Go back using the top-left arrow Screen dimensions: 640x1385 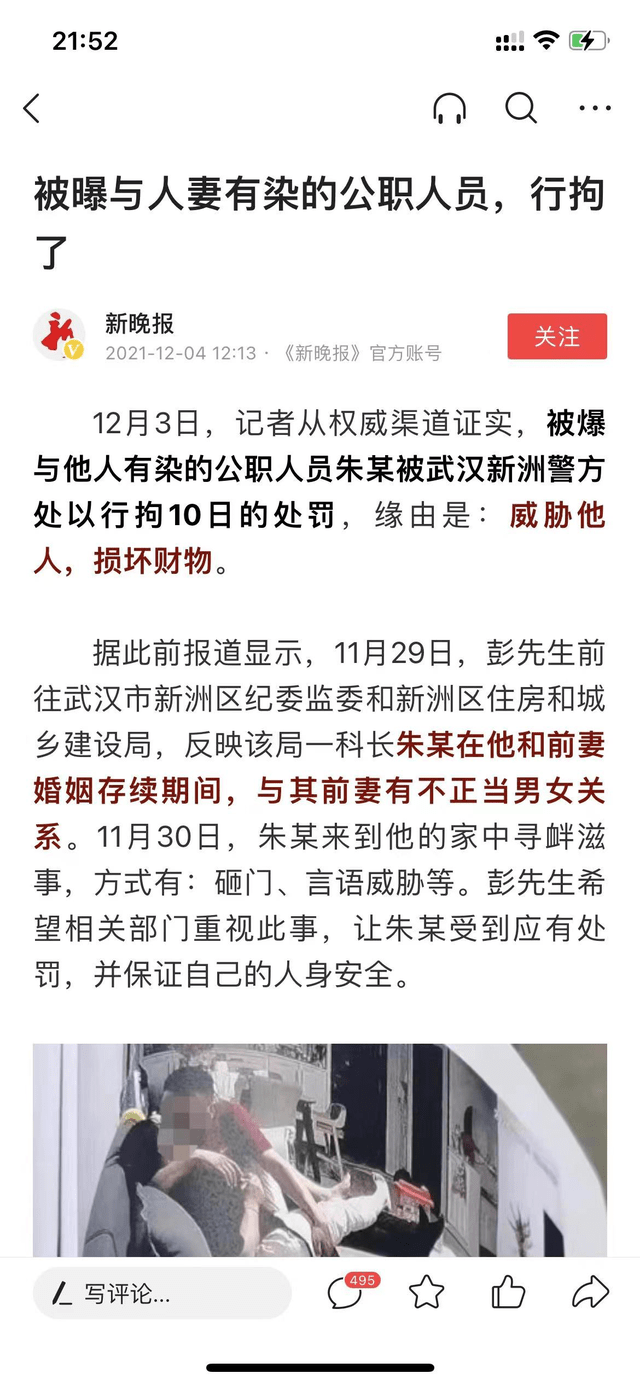click(x=32, y=108)
